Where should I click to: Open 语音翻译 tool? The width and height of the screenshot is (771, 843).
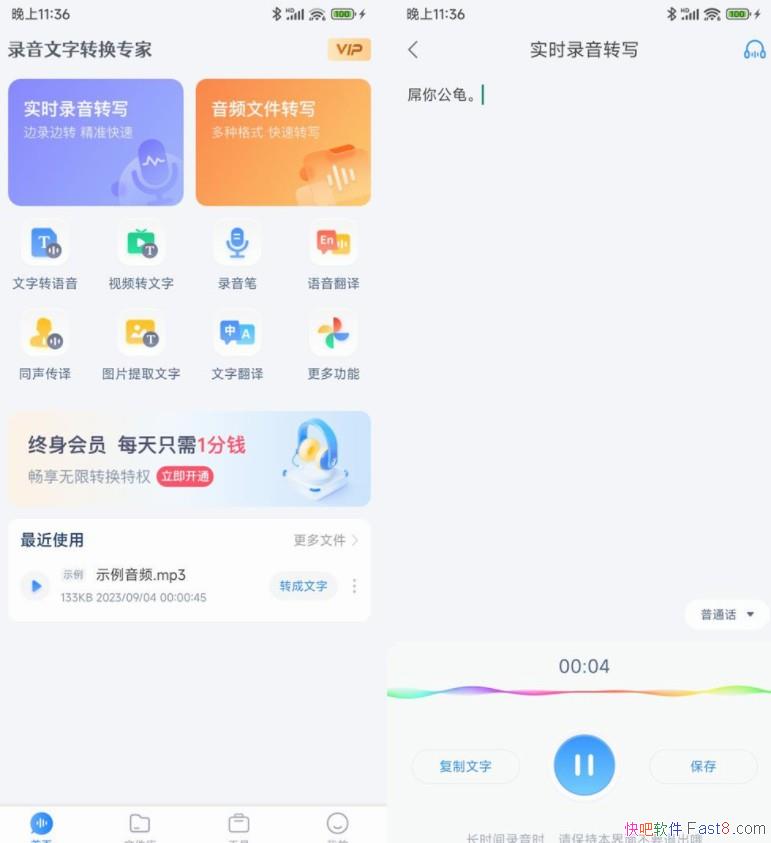[333, 255]
